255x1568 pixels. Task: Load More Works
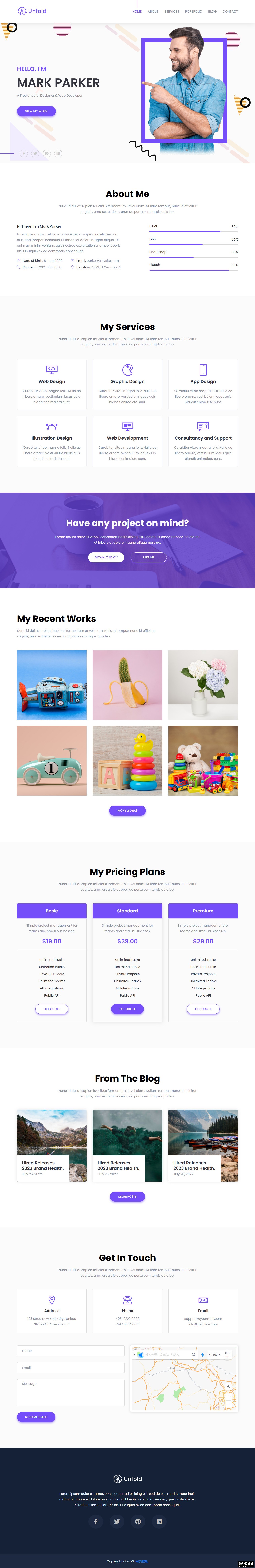pyautogui.click(x=127, y=810)
